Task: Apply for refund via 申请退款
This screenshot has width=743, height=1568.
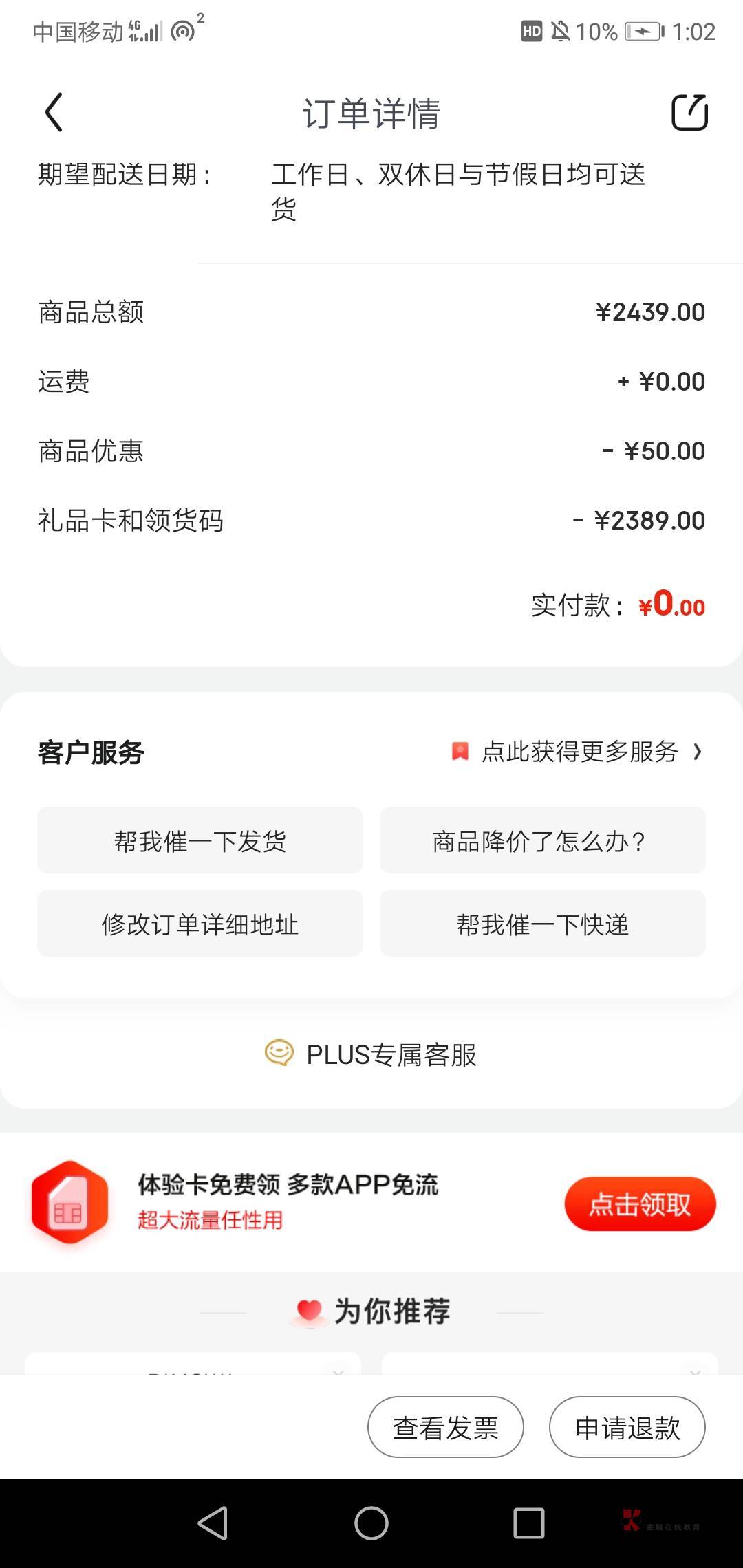Action: 627,1427
